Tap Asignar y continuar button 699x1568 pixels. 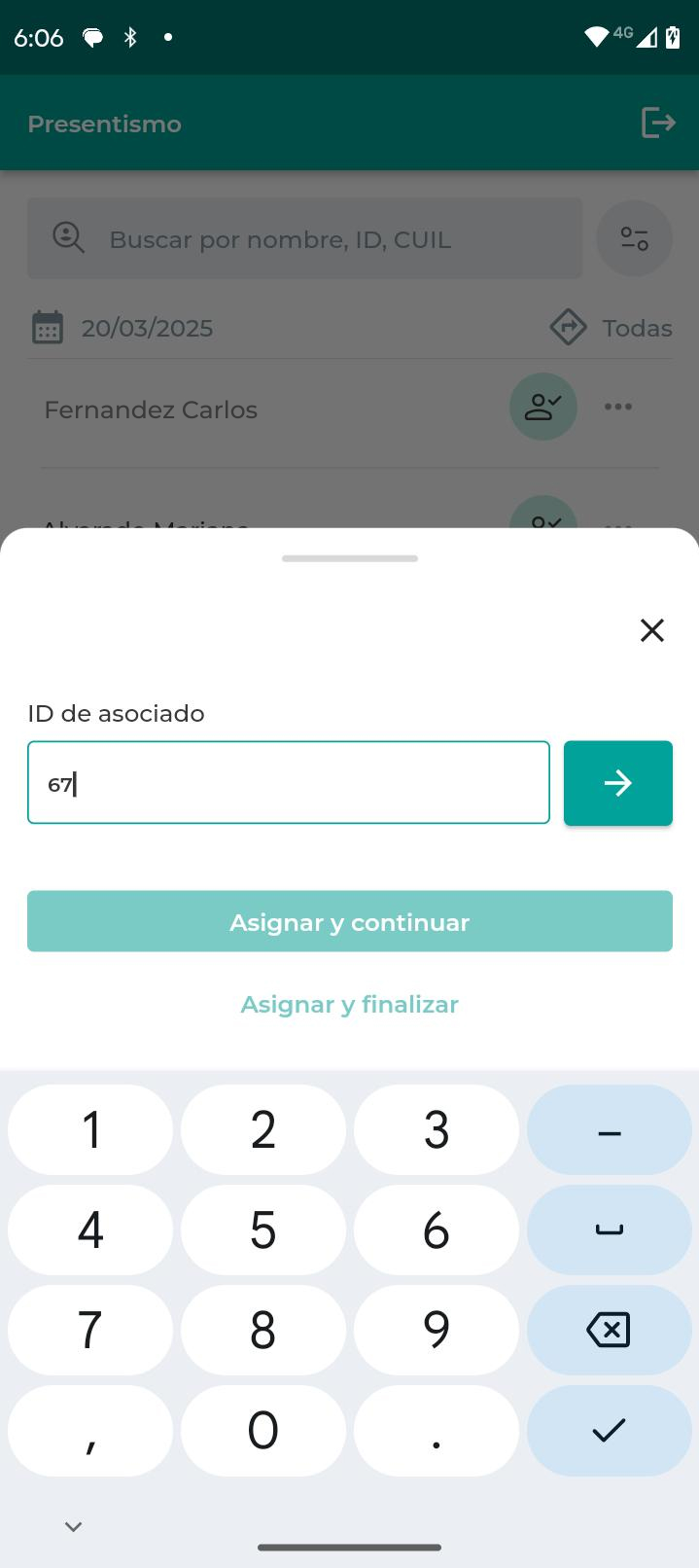coord(349,921)
